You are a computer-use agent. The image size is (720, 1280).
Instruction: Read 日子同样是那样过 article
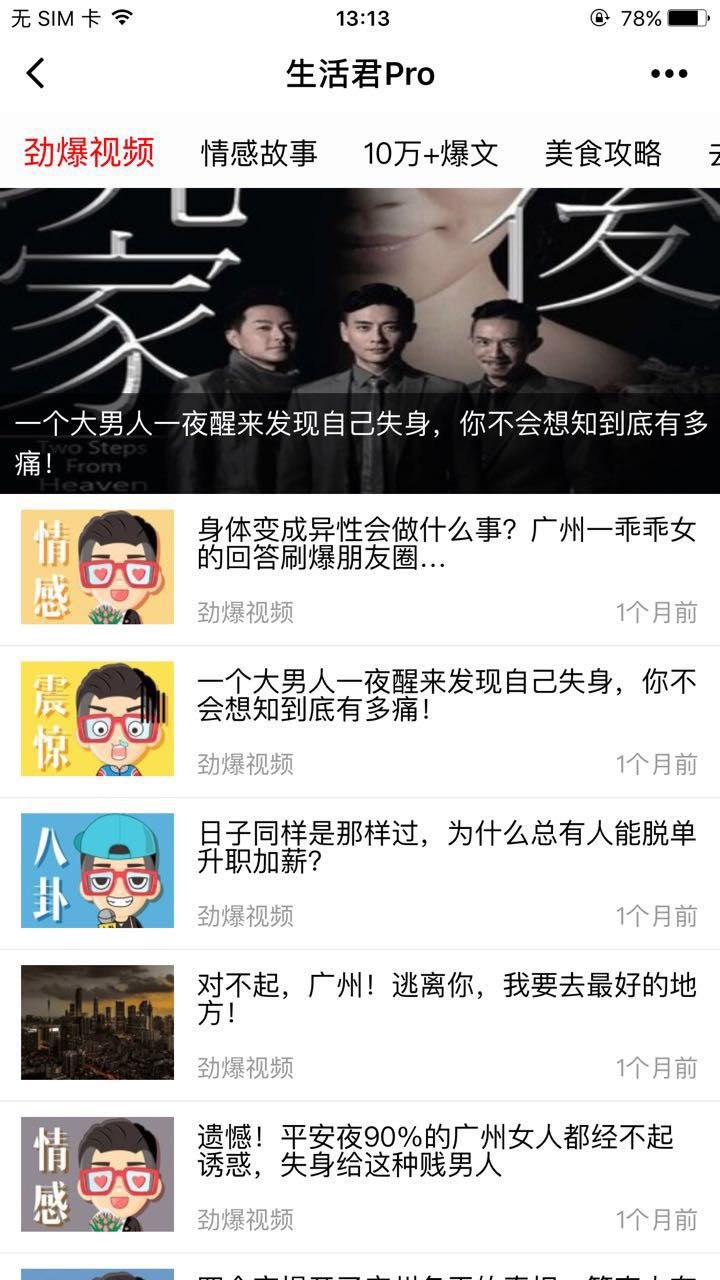point(445,848)
